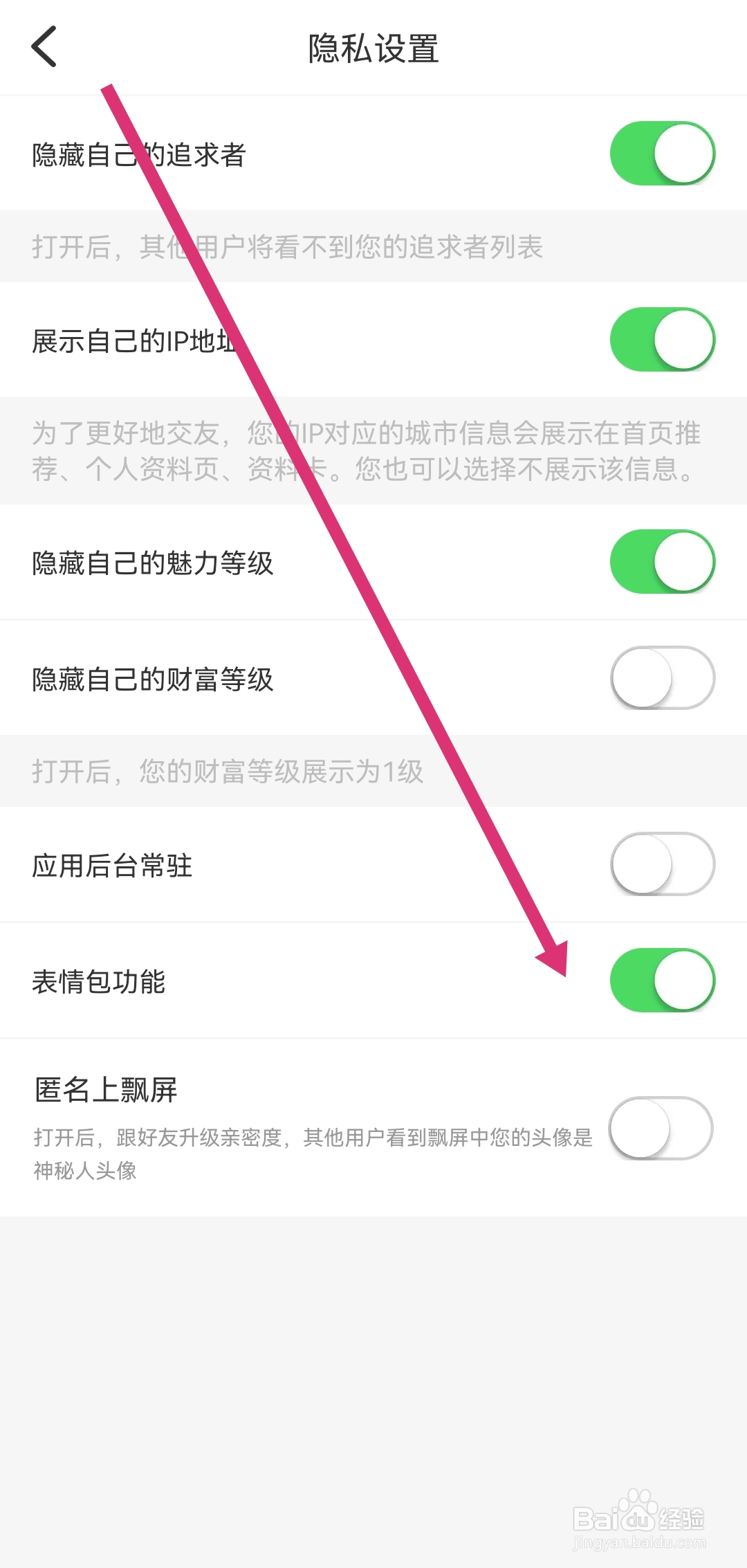The height and width of the screenshot is (1568, 747).
Task: Turn on the 应用后台常驻 switch
Action: coord(661,864)
